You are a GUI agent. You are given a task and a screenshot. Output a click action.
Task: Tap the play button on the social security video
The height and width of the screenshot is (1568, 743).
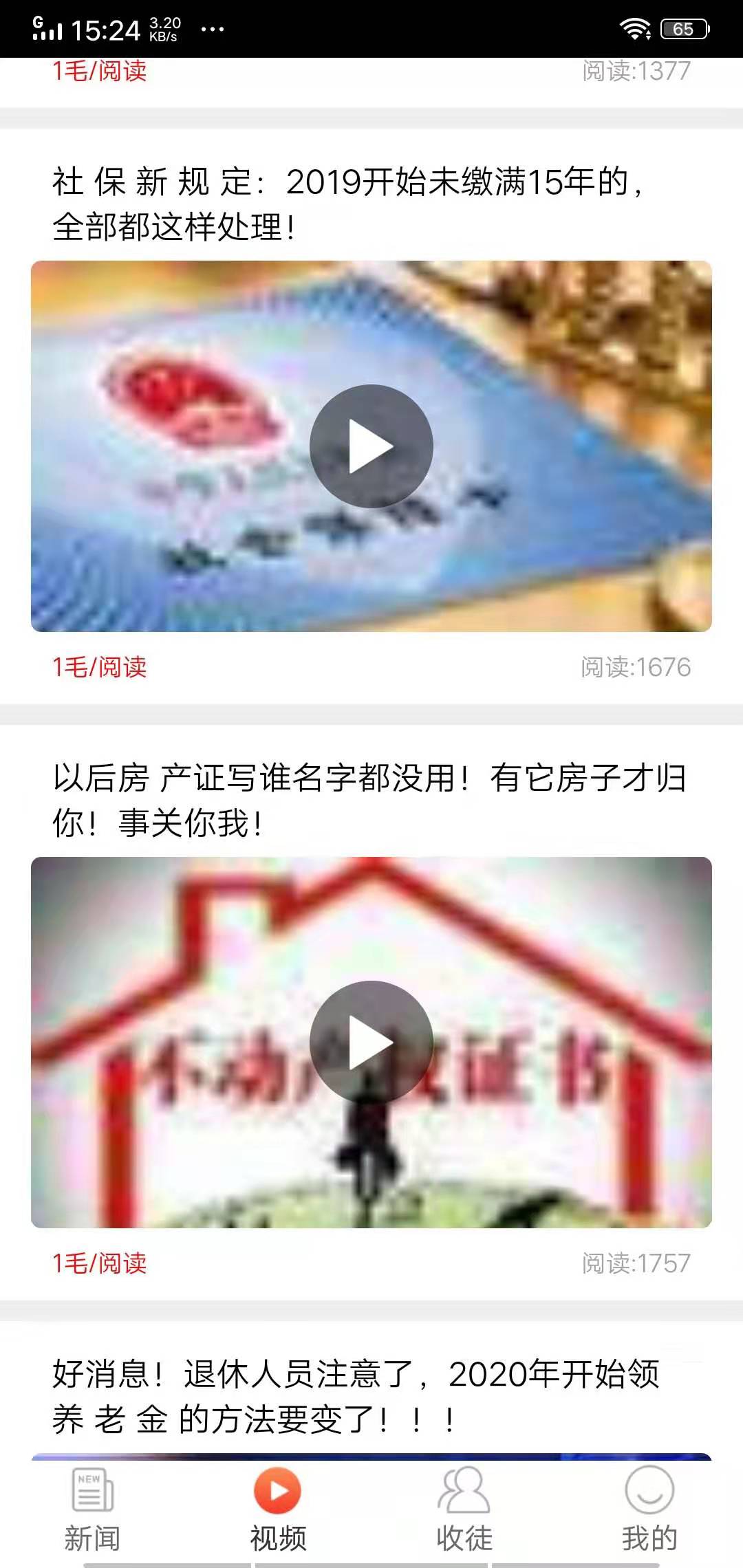pyautogui.click(x=371, y=446)
